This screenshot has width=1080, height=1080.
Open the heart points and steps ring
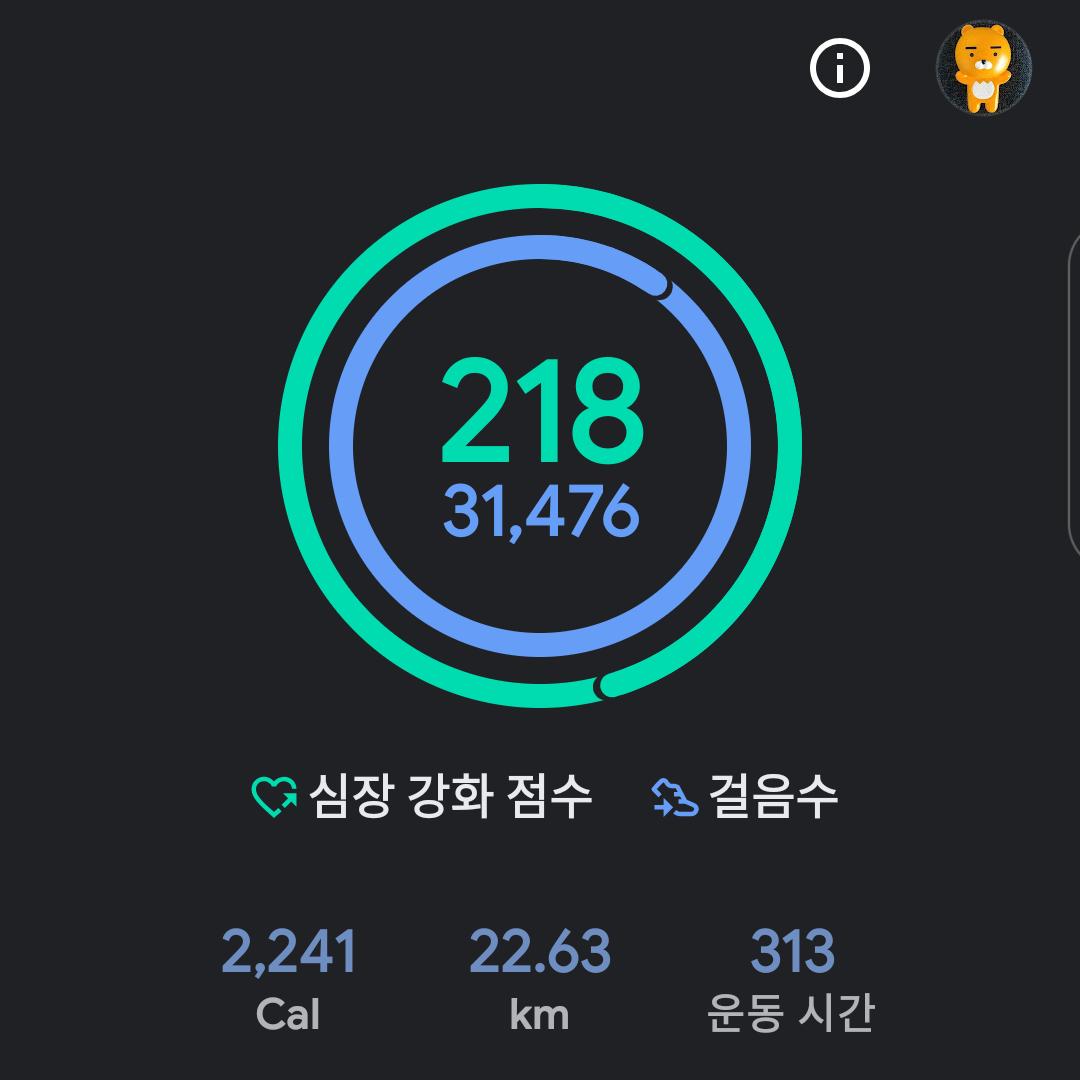click(x=540, y=446)
